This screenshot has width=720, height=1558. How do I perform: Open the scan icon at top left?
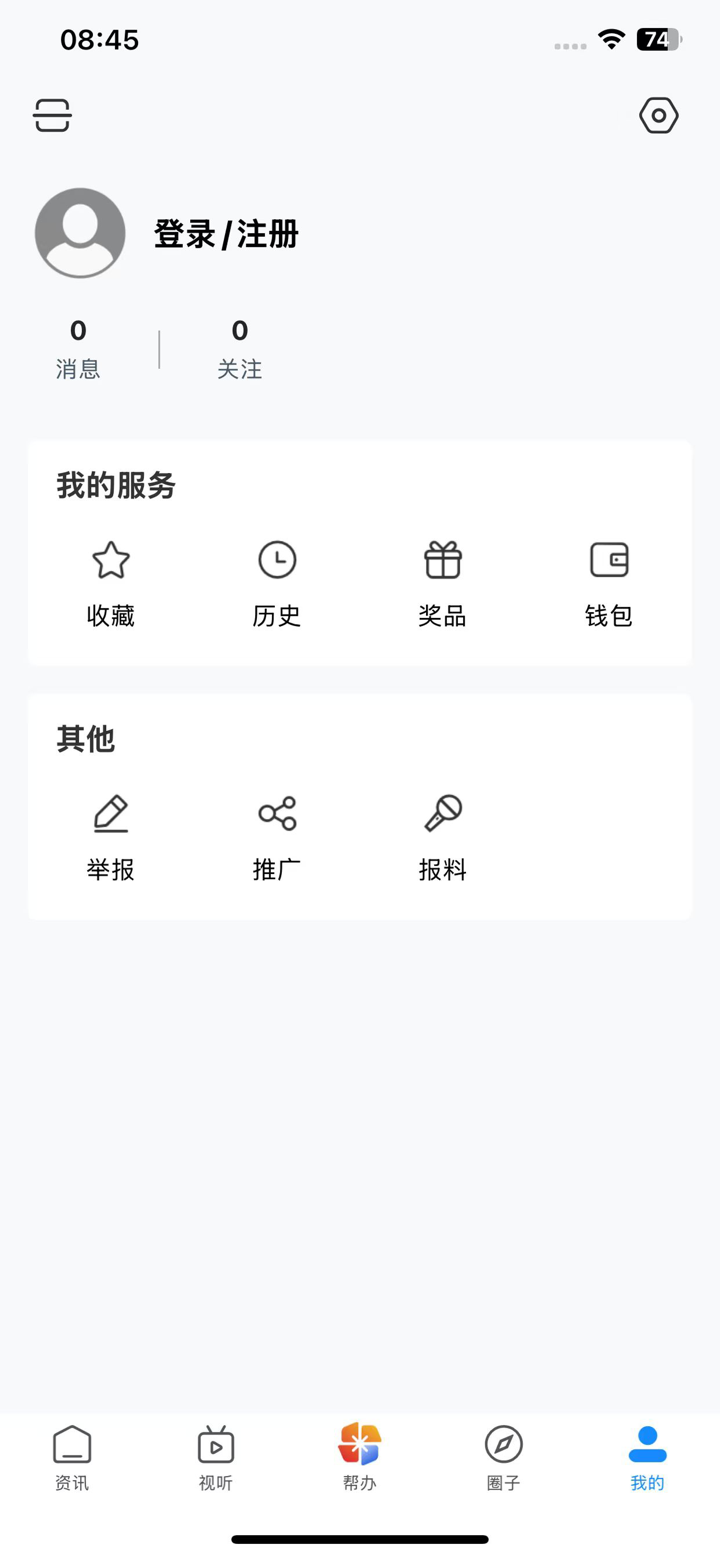click(x=52, y=115)
